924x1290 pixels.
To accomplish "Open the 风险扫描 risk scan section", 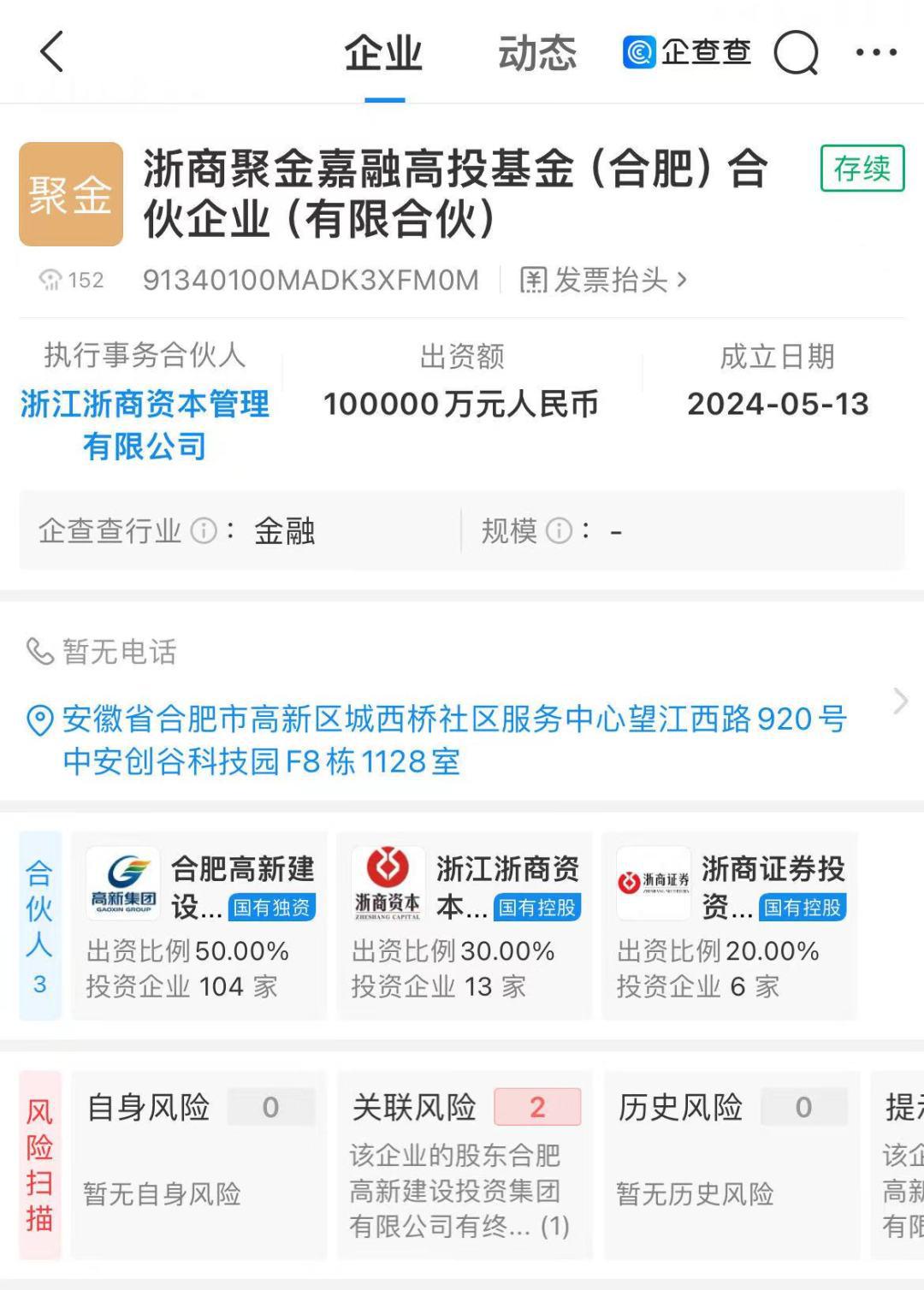I will click(40, 1163).
